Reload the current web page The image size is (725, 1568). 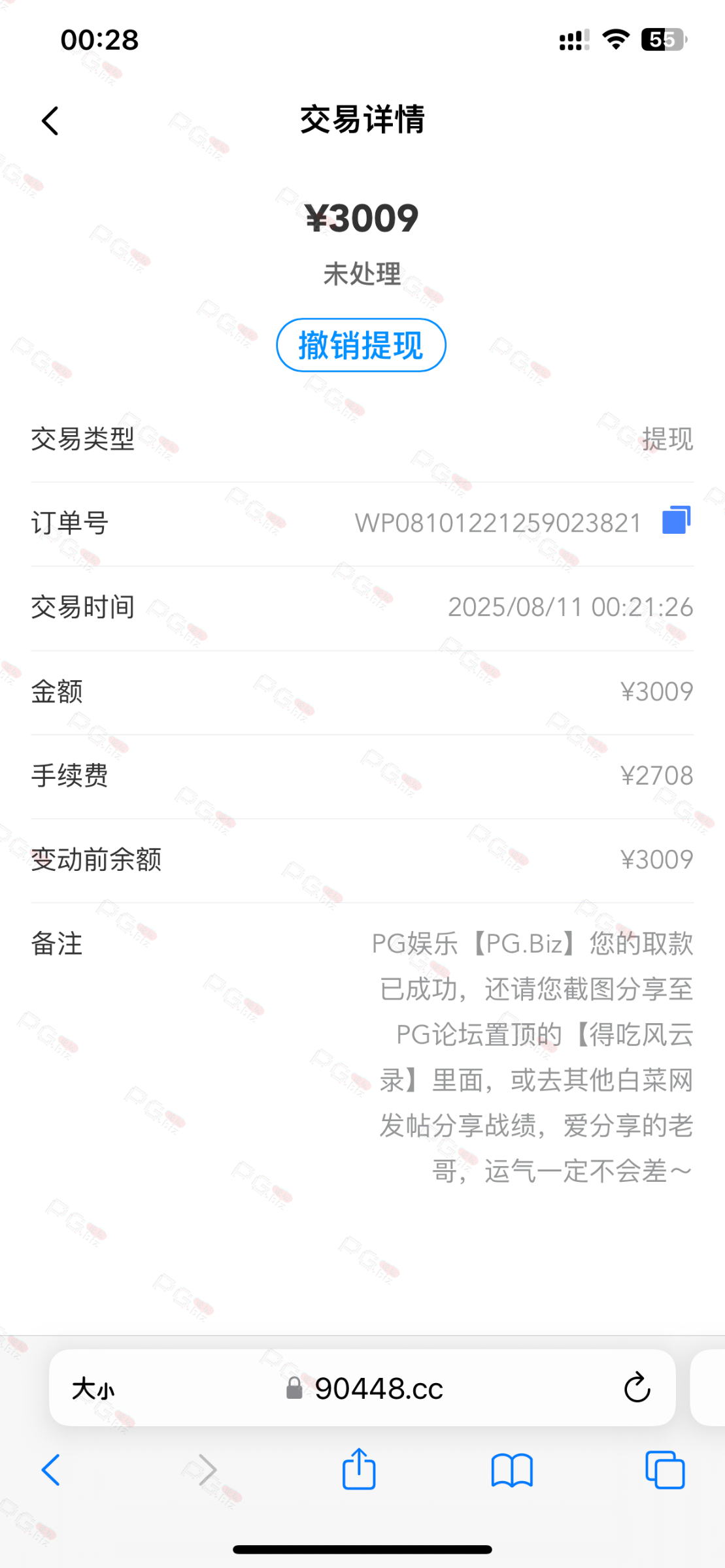(637, 1388)
